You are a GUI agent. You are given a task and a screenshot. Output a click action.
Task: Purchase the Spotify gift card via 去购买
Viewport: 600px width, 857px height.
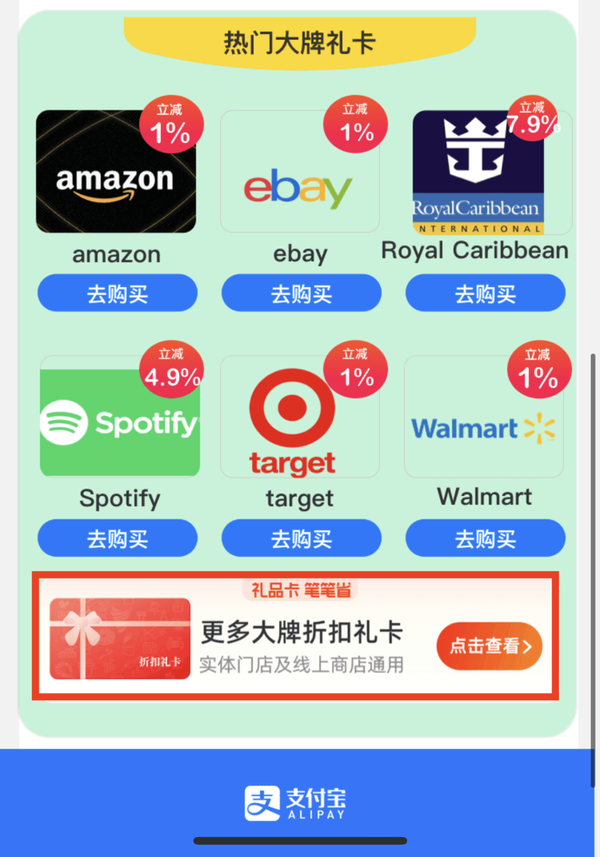117,539
